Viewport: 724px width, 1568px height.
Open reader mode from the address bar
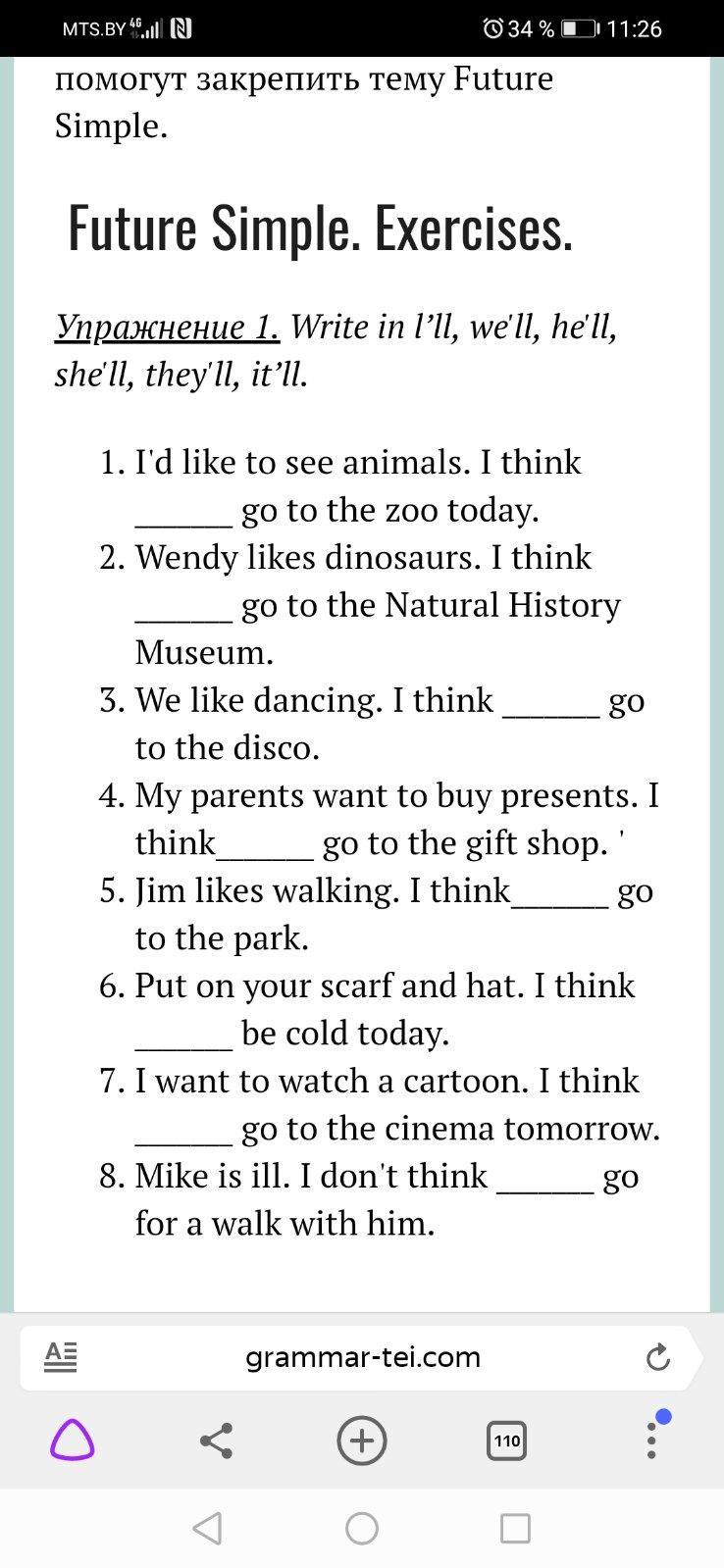coord(61,1357)
